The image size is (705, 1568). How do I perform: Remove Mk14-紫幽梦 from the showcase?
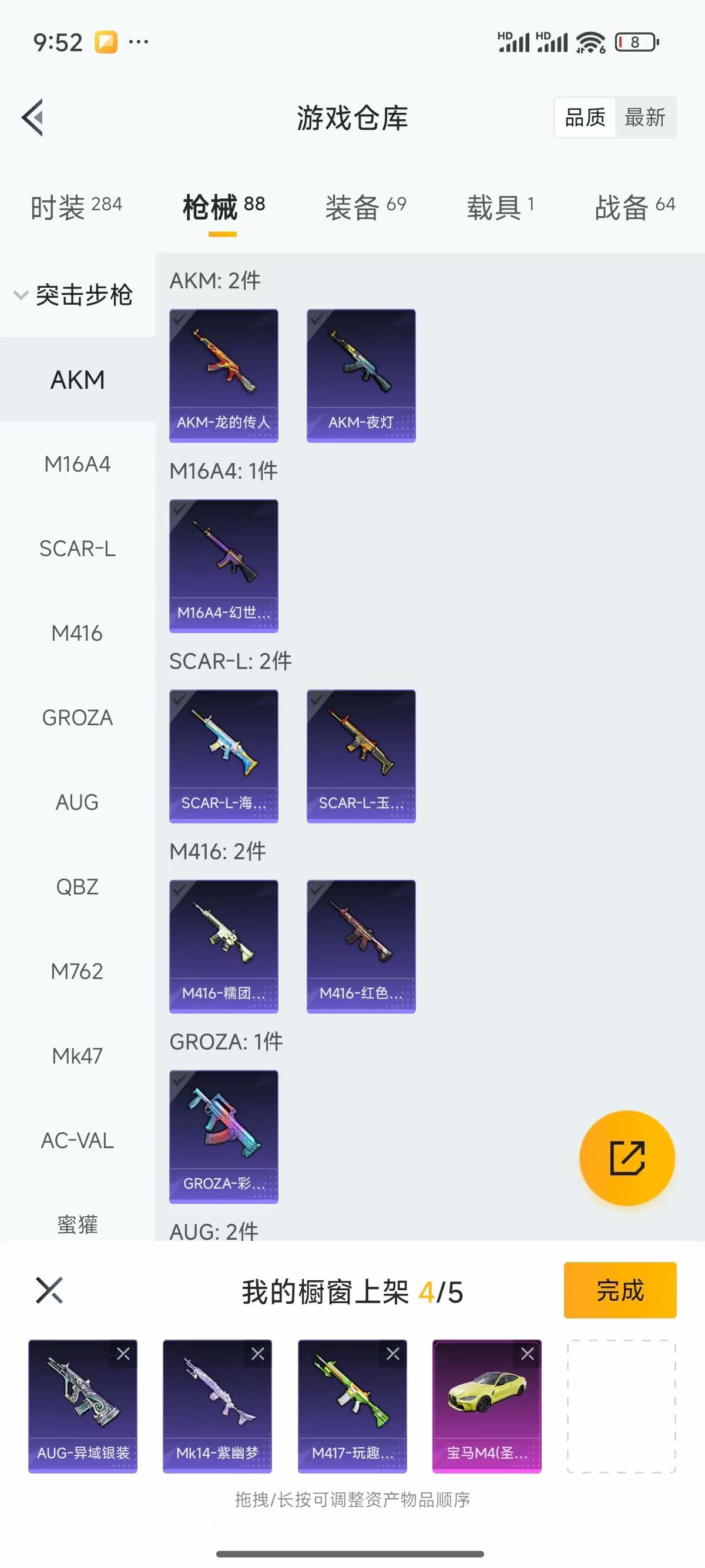point(258,1354)
